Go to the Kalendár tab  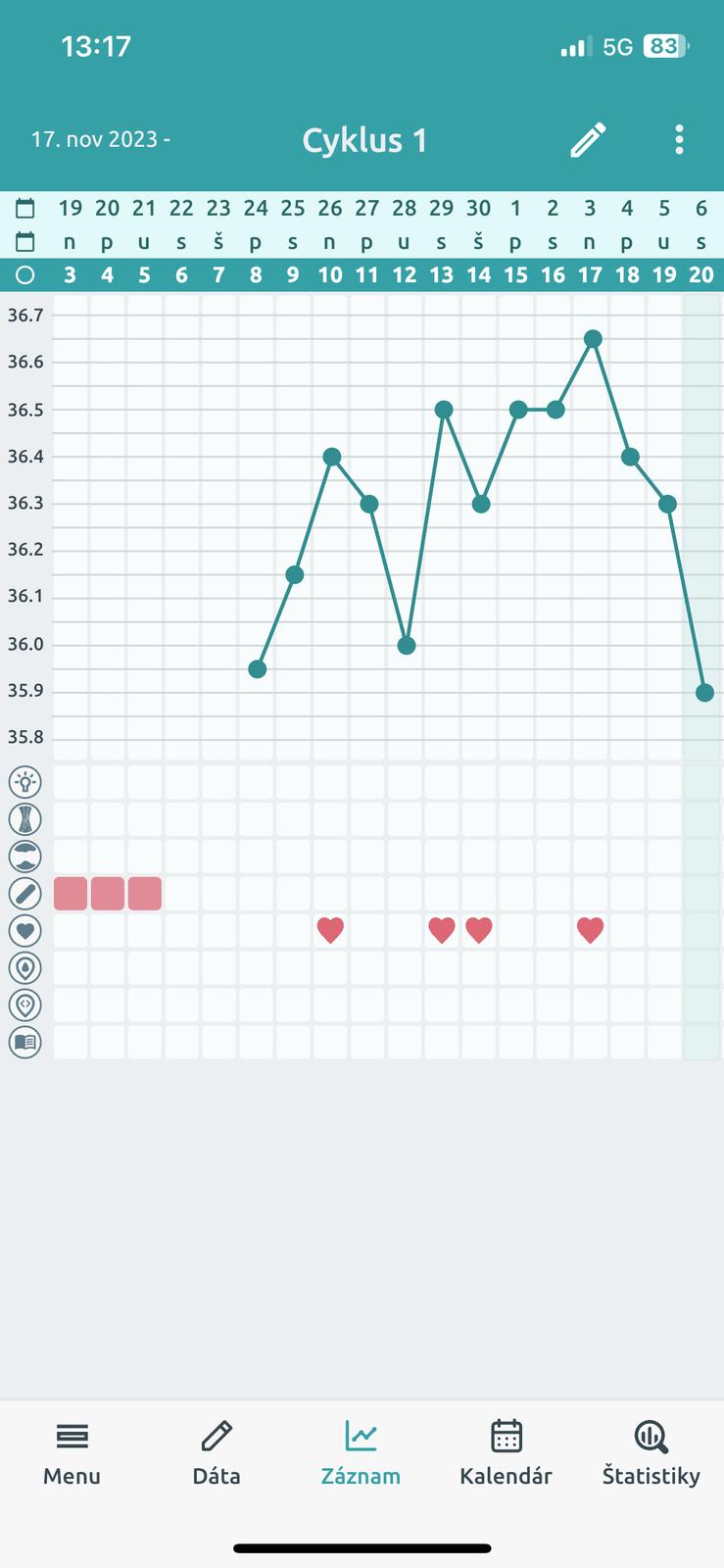[x=506, y=1453]
